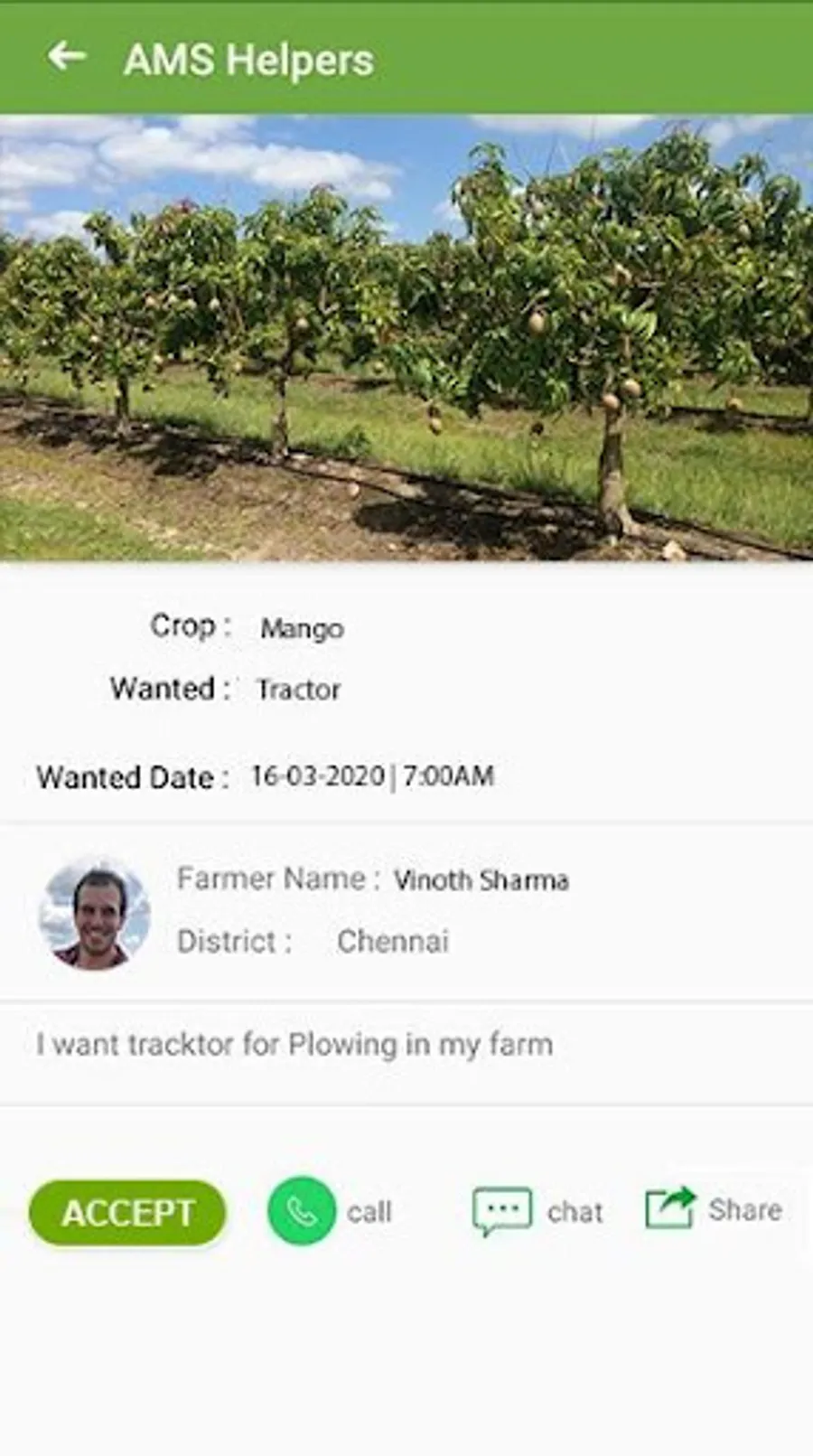Accept the tractor request
This screenshot has width=813, height=1456.
[x=127, y=1212]
